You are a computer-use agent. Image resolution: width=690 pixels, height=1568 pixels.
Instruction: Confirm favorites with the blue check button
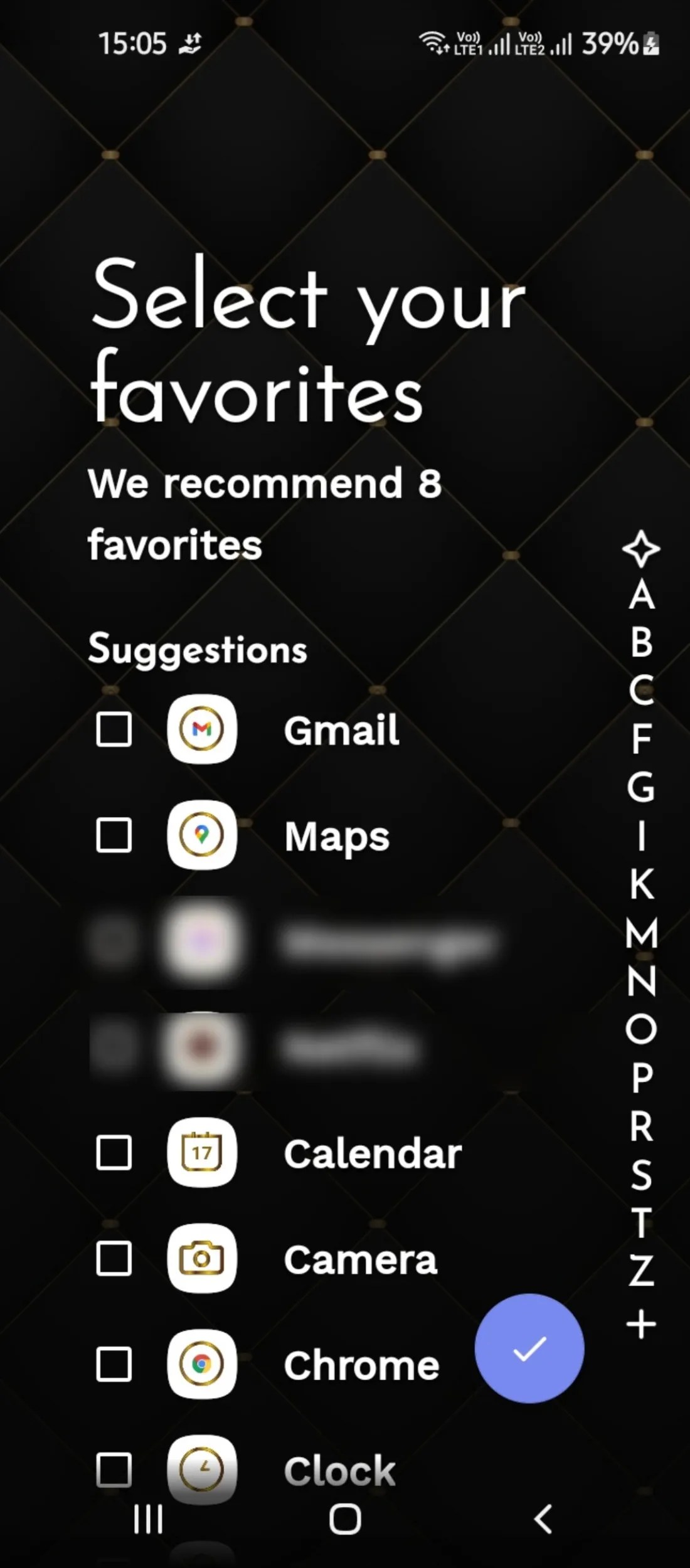[x=530, y=1347]
